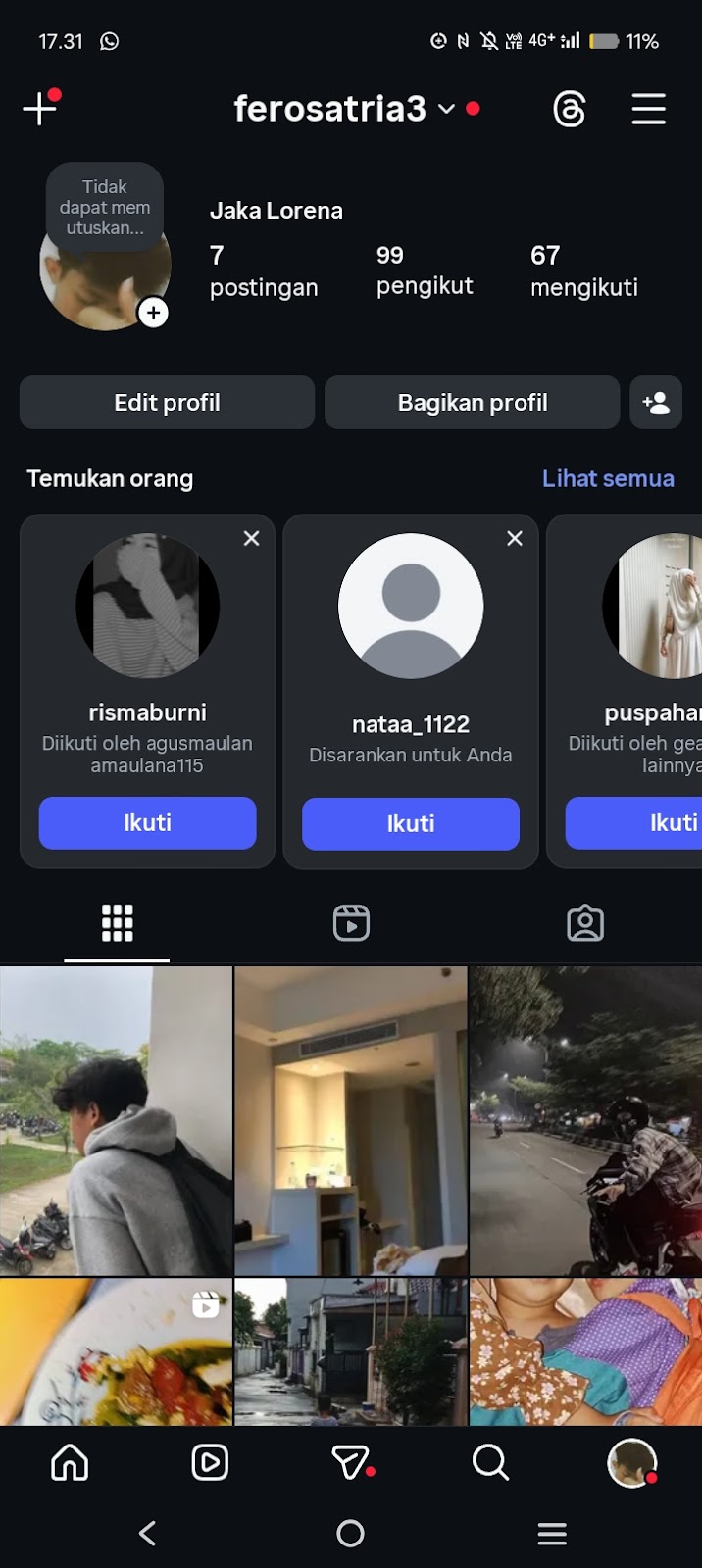Switch to the Reels profile tab

pyautogui.click(x=351, y=923)
